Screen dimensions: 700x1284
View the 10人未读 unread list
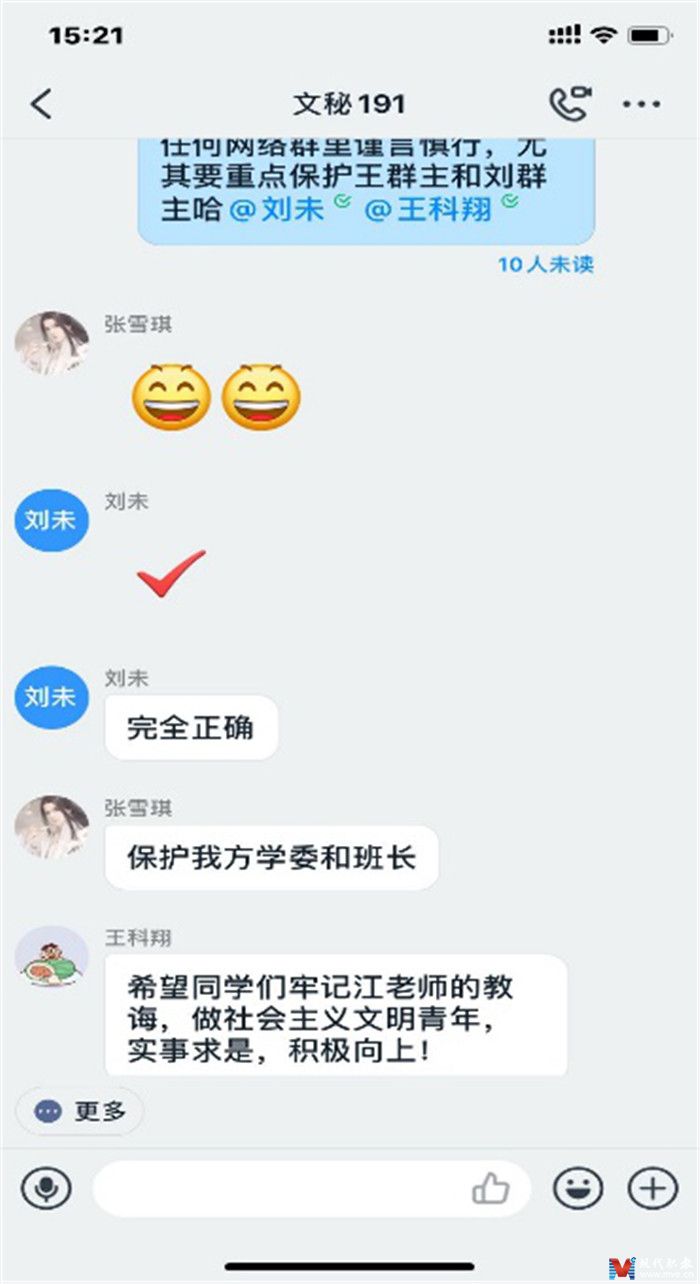(545, 264)
